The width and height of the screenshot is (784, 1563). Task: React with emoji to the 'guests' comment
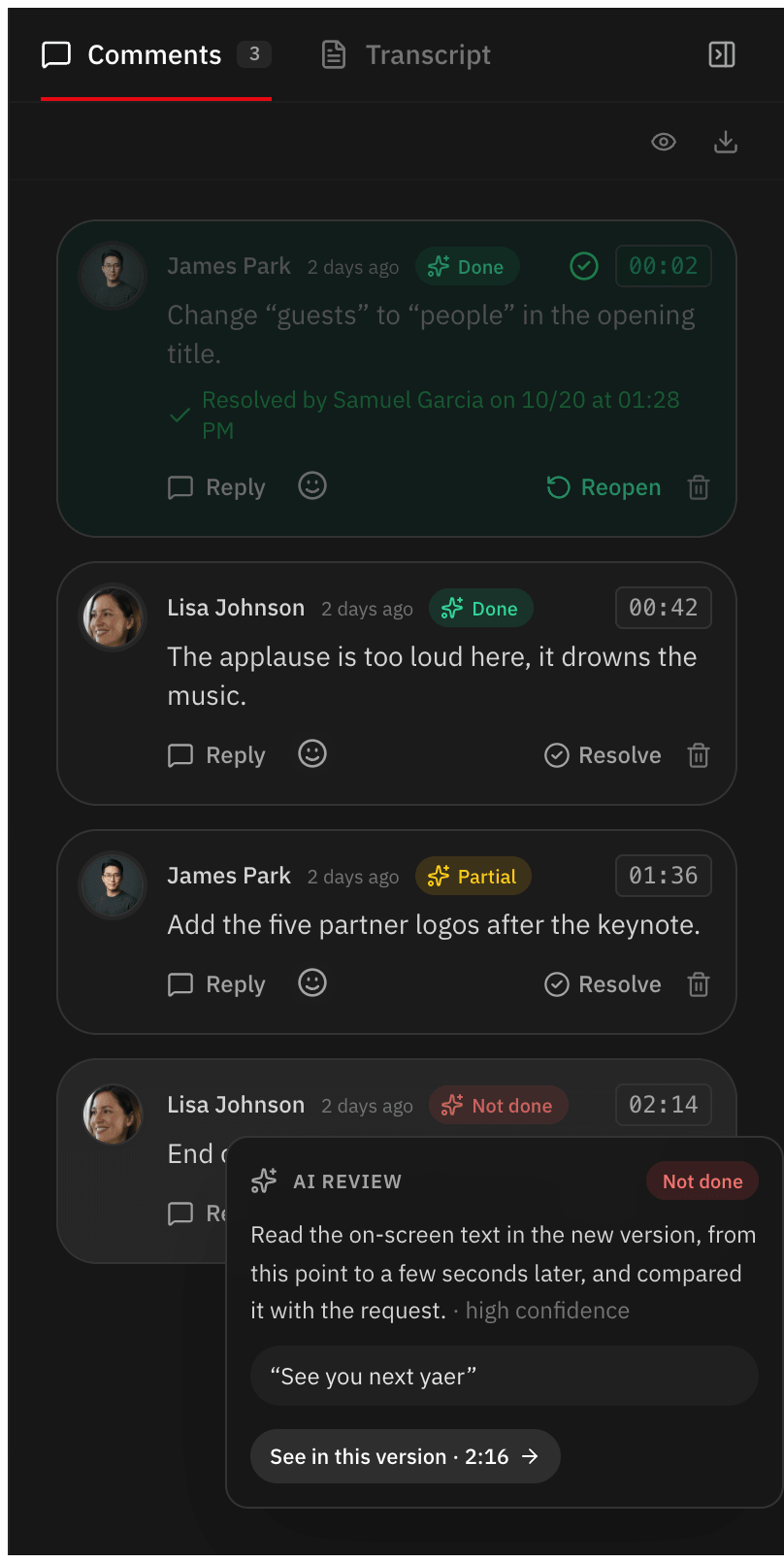312,486
